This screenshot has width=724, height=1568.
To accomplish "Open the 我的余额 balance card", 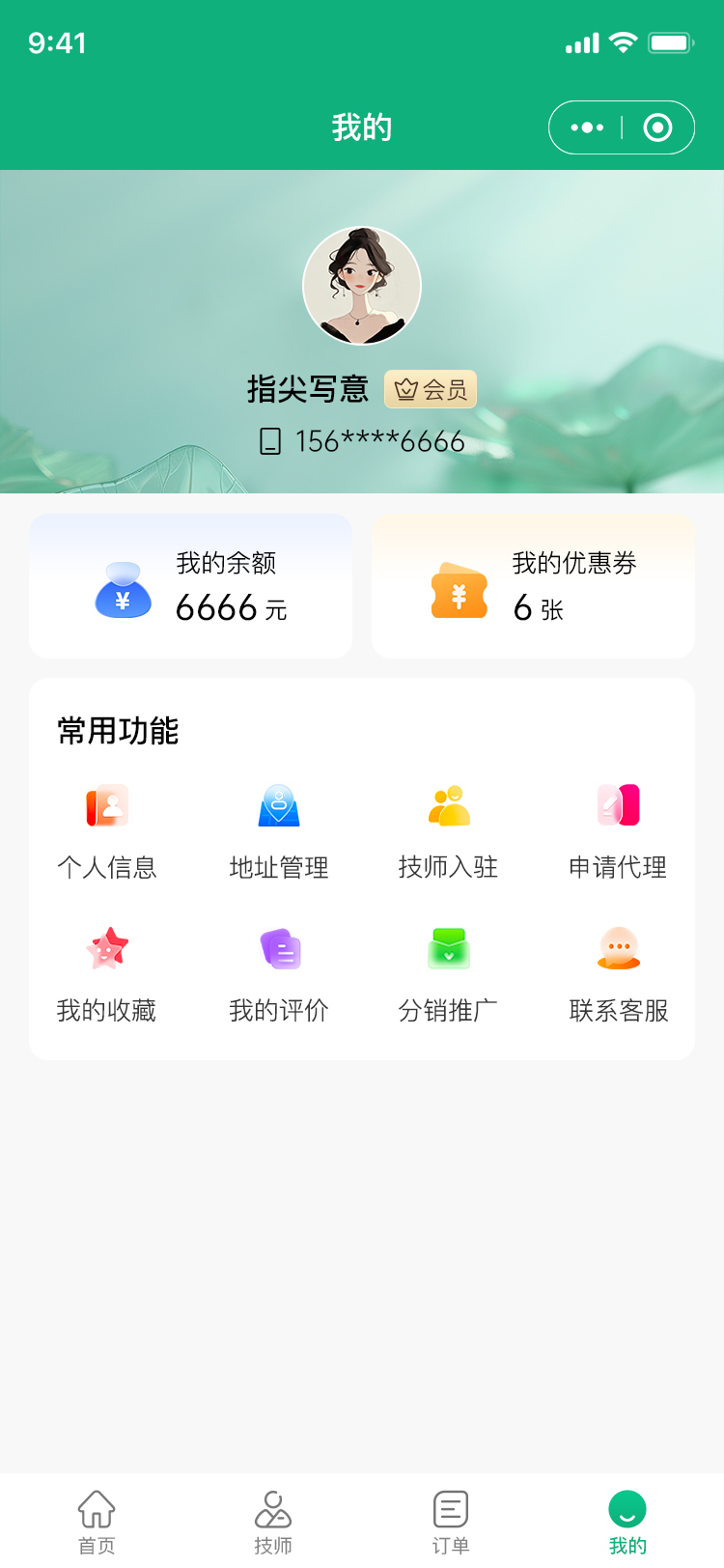I will [191, 586].
